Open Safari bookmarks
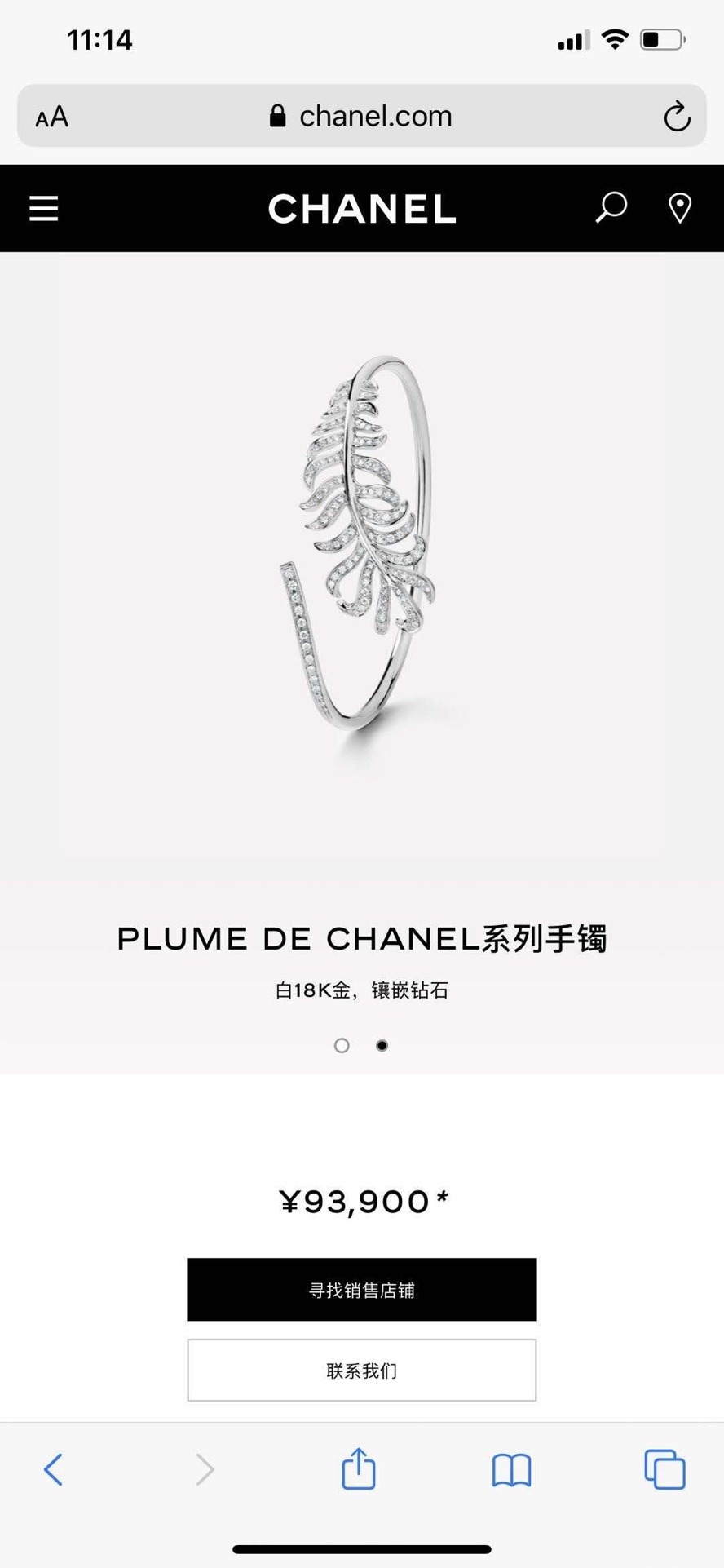This screenshot has width=724, height=1568. [x=511, y=1470]
